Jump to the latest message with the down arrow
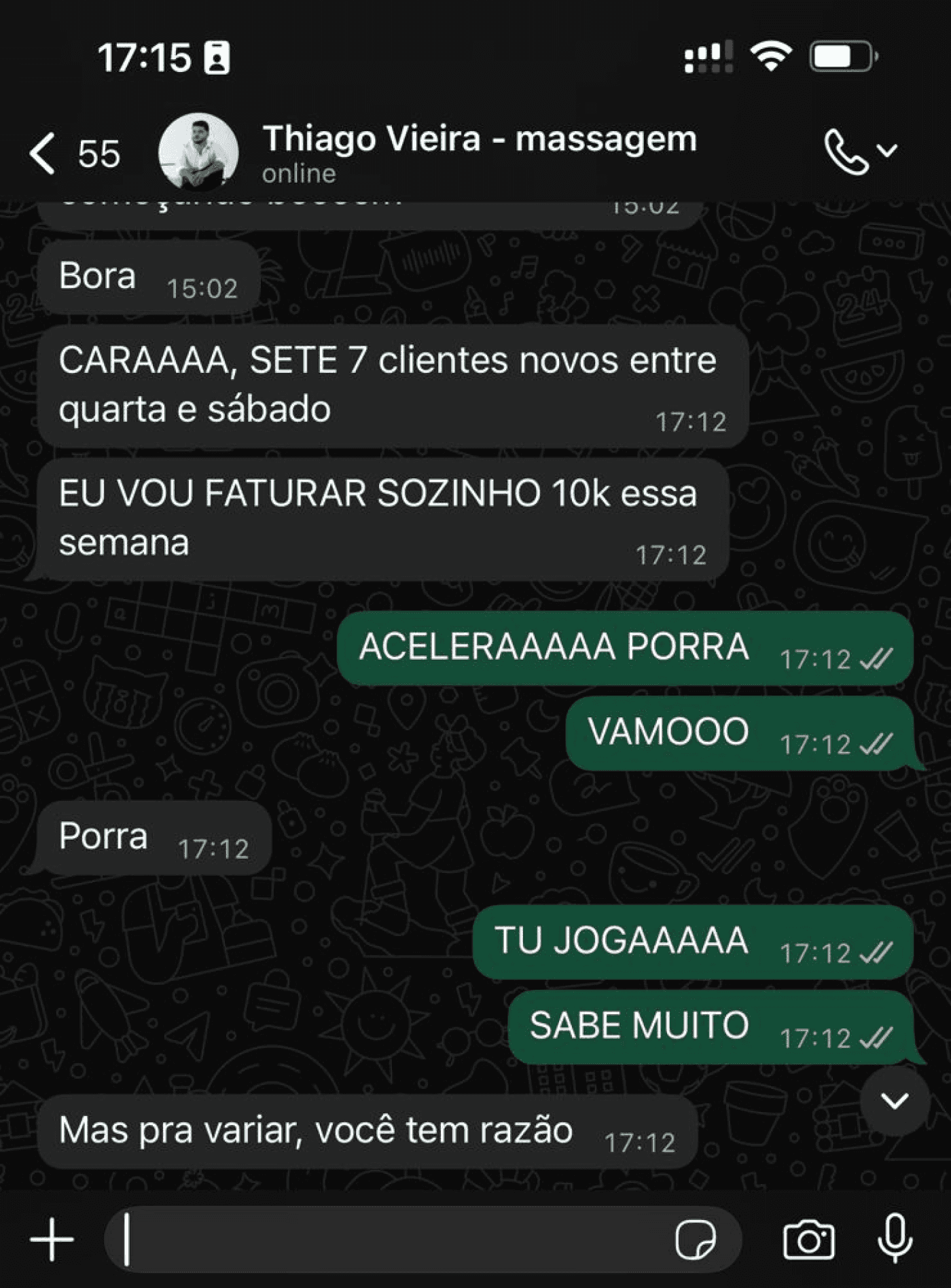Viewport: 951px width, 1288px height. click(894, 1101)
